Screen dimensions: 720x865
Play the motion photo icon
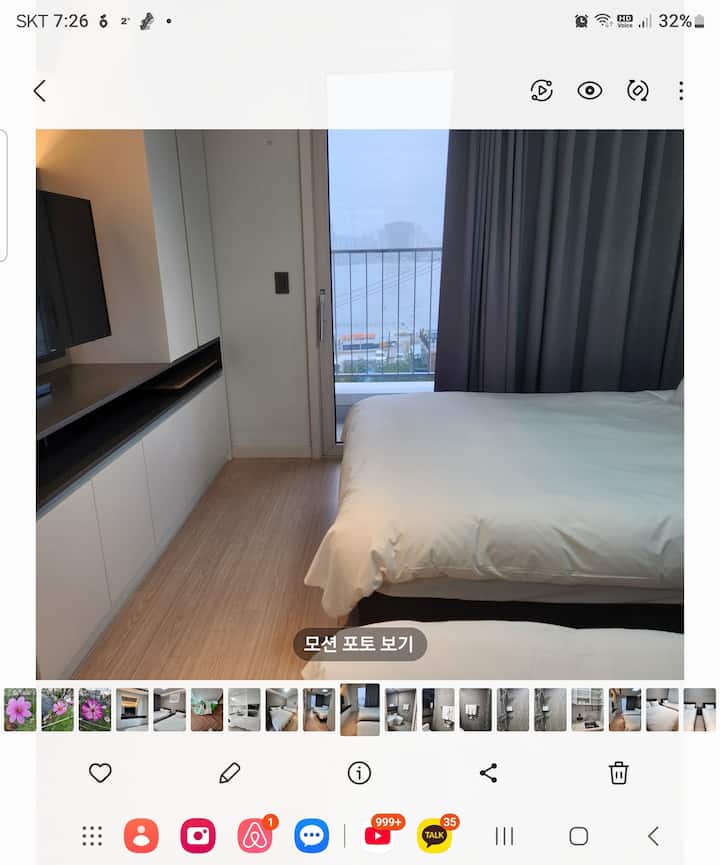pyautogui.click(x=541, y=91)
